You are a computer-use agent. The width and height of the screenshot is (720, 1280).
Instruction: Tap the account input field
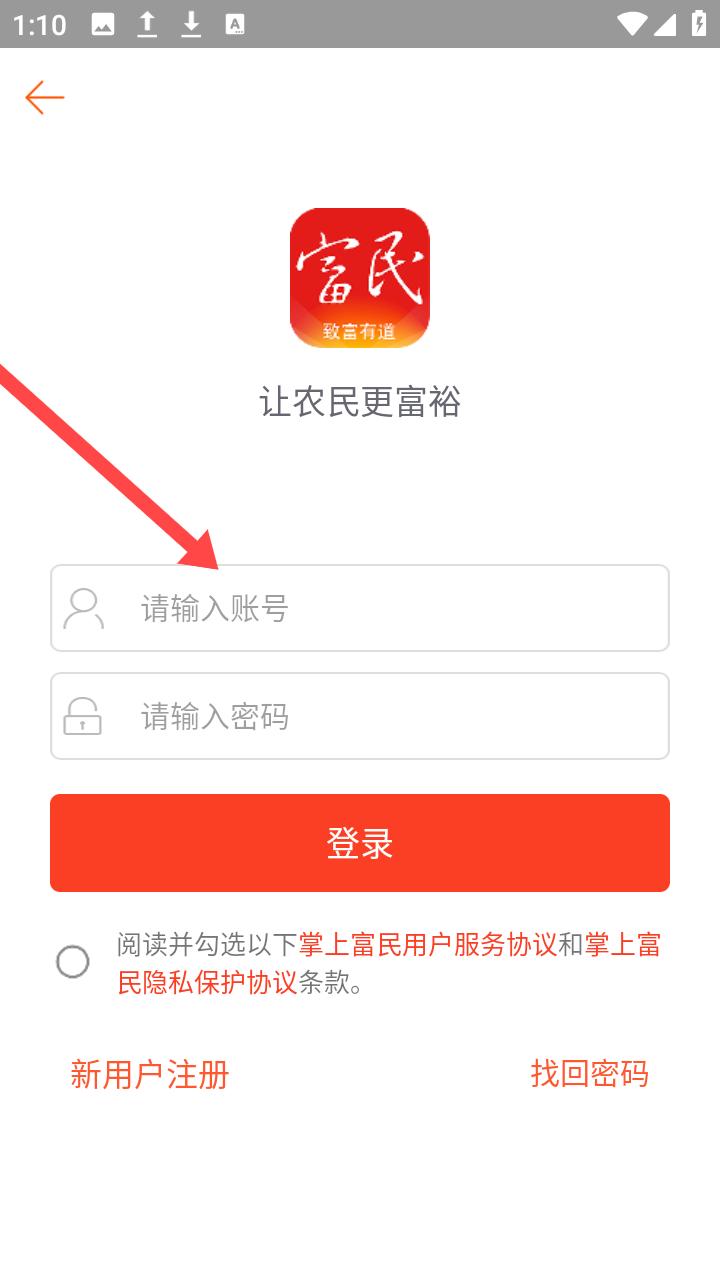click(360, 608)
